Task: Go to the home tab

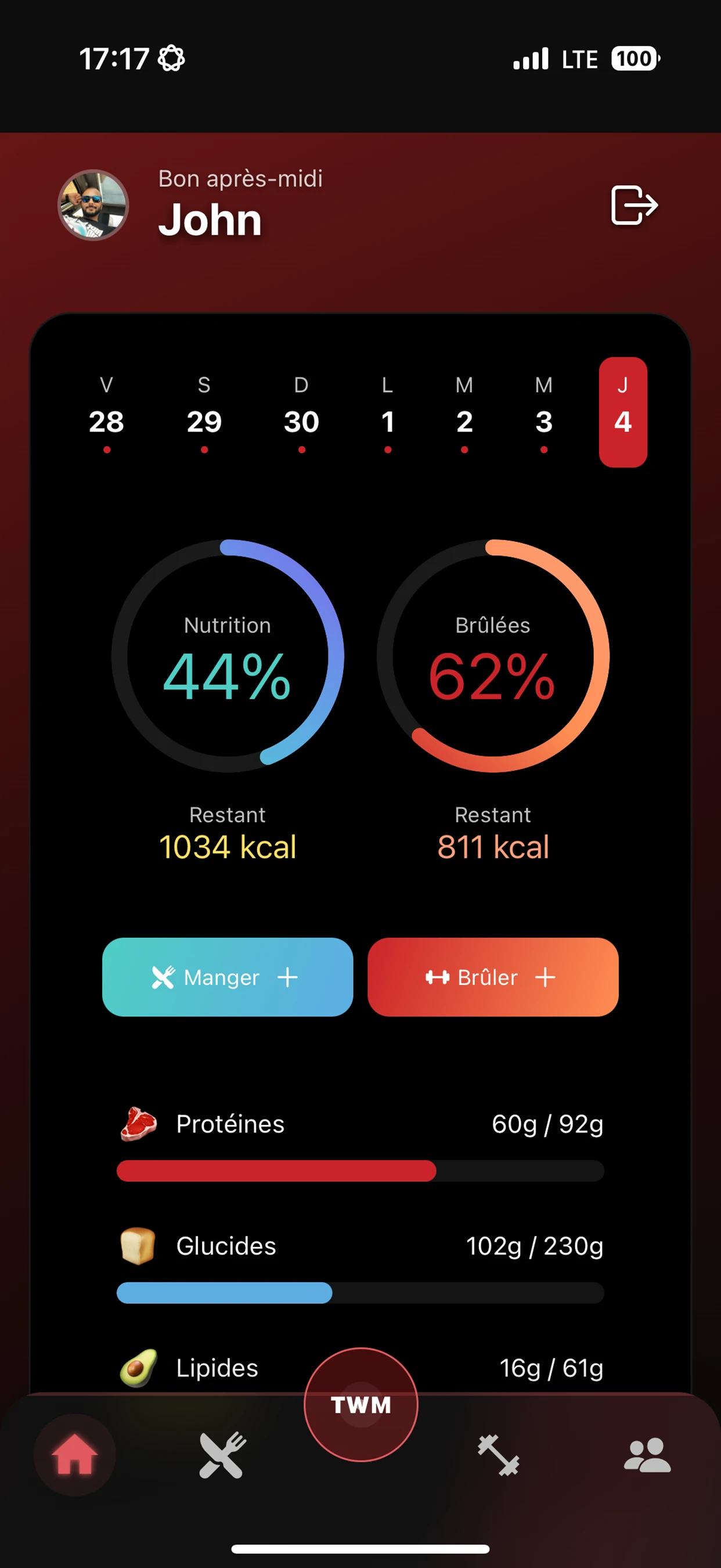Action: click(74, 1455)
